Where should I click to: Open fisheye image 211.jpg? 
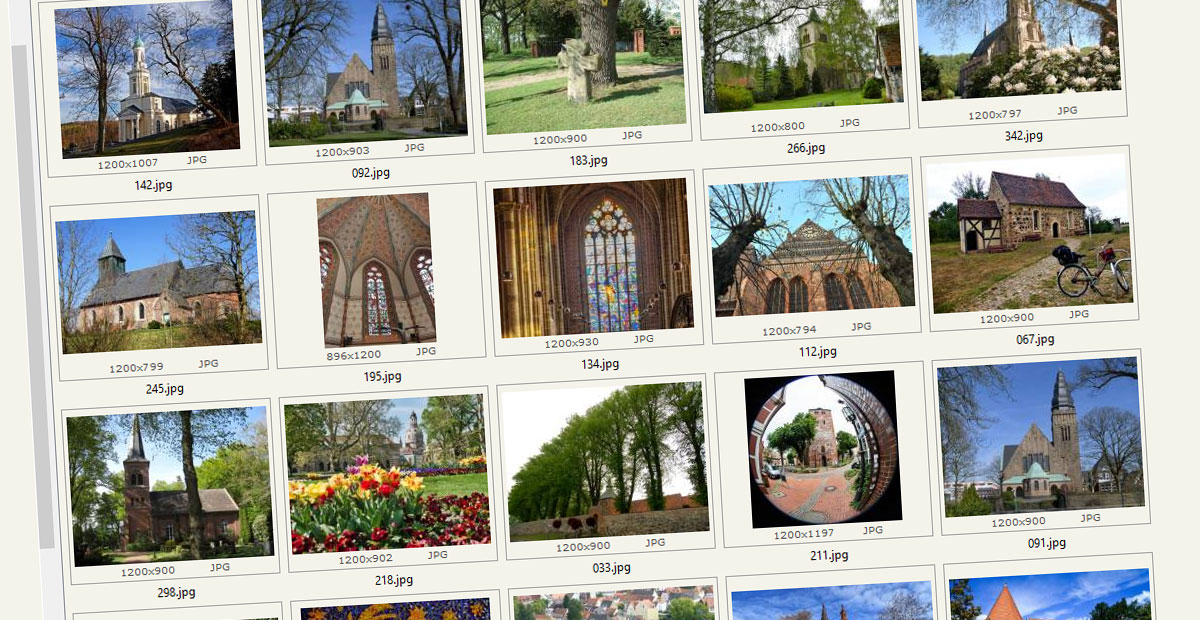coord(822,450)
